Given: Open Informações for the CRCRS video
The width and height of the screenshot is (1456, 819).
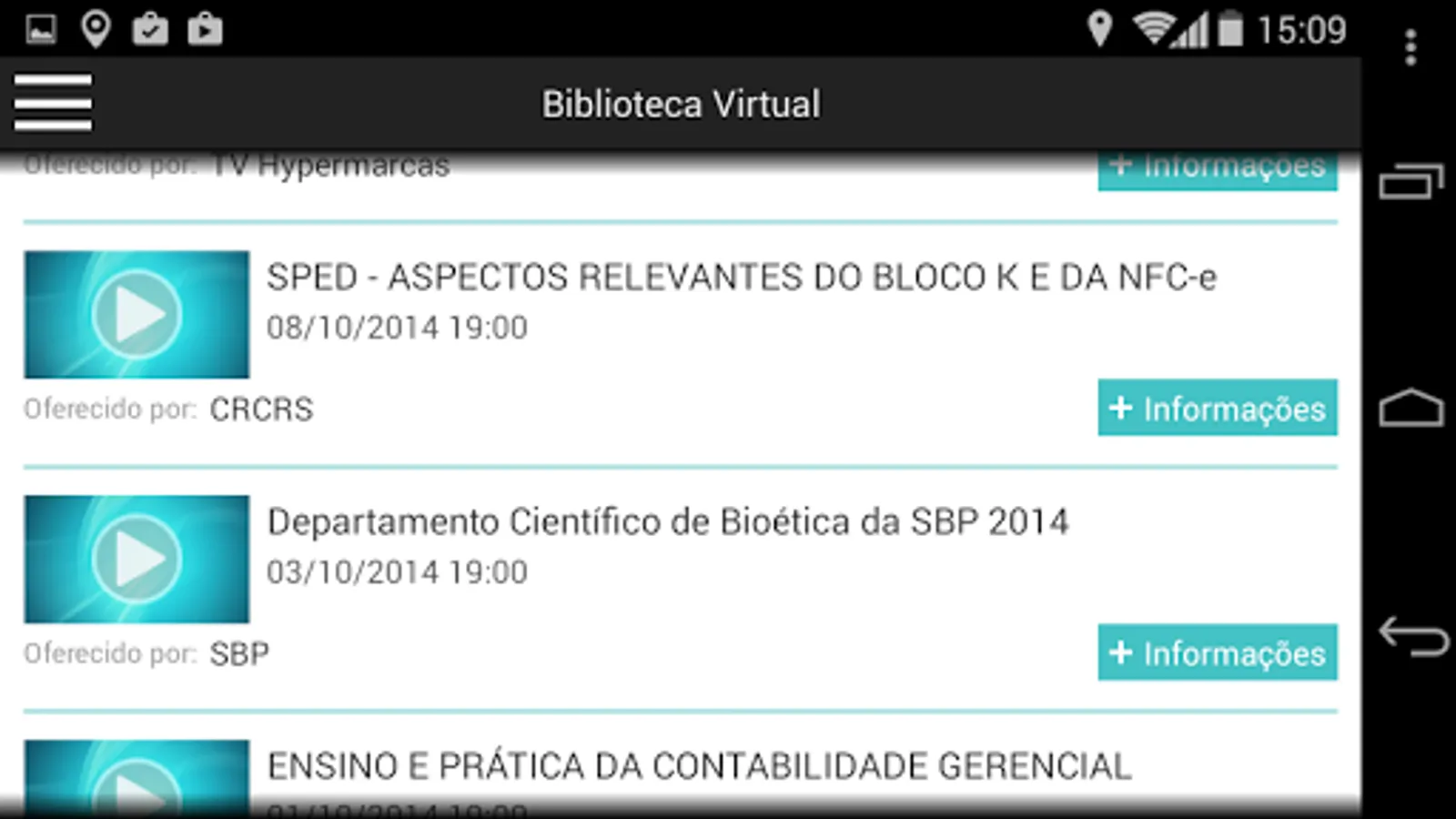Looking at the screenshot, I should pos(1217,408).
